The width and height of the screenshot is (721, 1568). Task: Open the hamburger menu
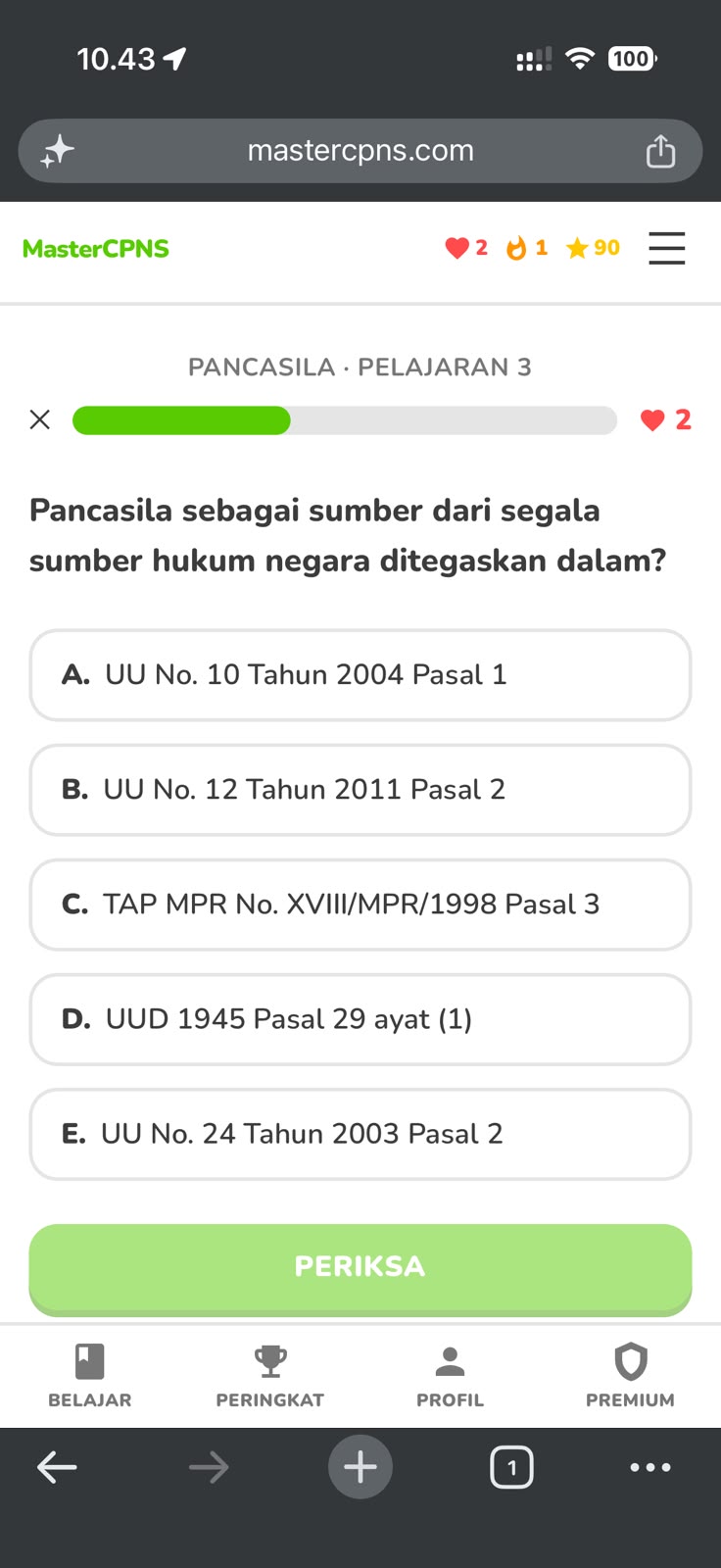666,248
